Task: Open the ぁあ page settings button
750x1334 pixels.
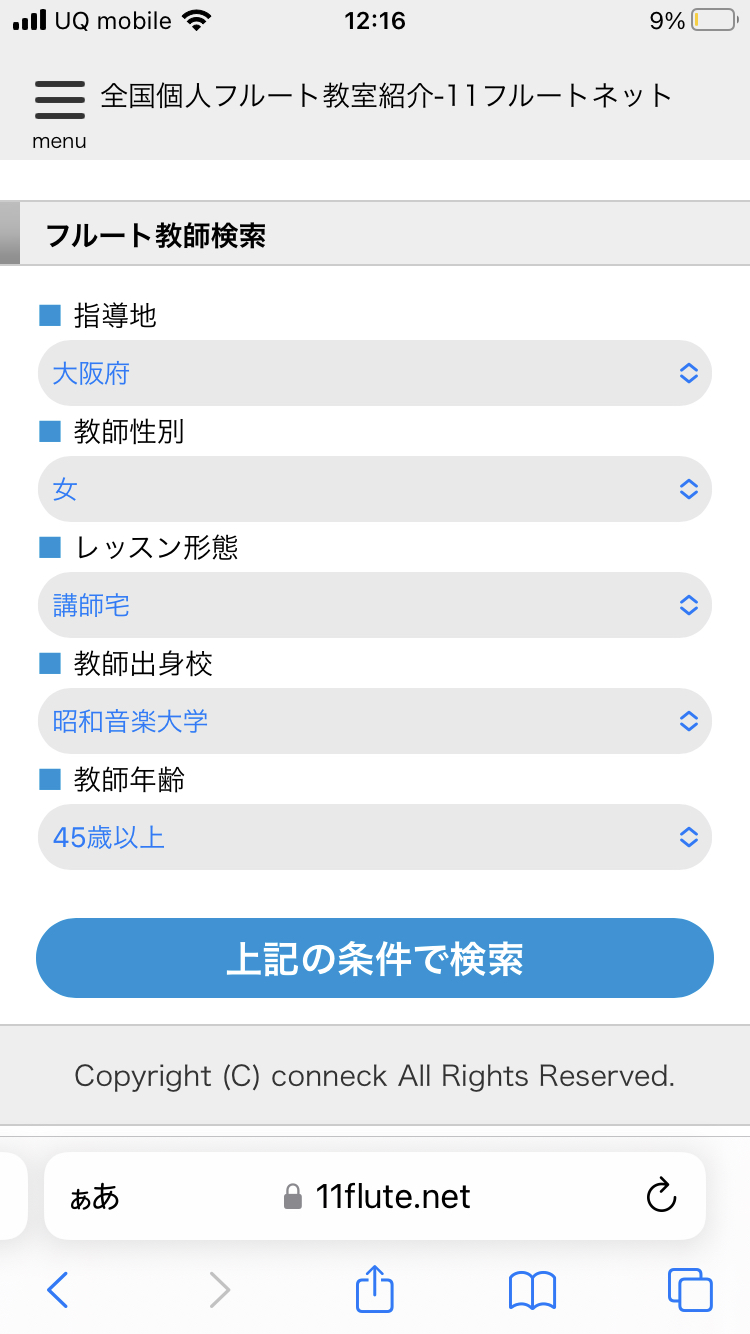Action: click(x=94, y=1197)
